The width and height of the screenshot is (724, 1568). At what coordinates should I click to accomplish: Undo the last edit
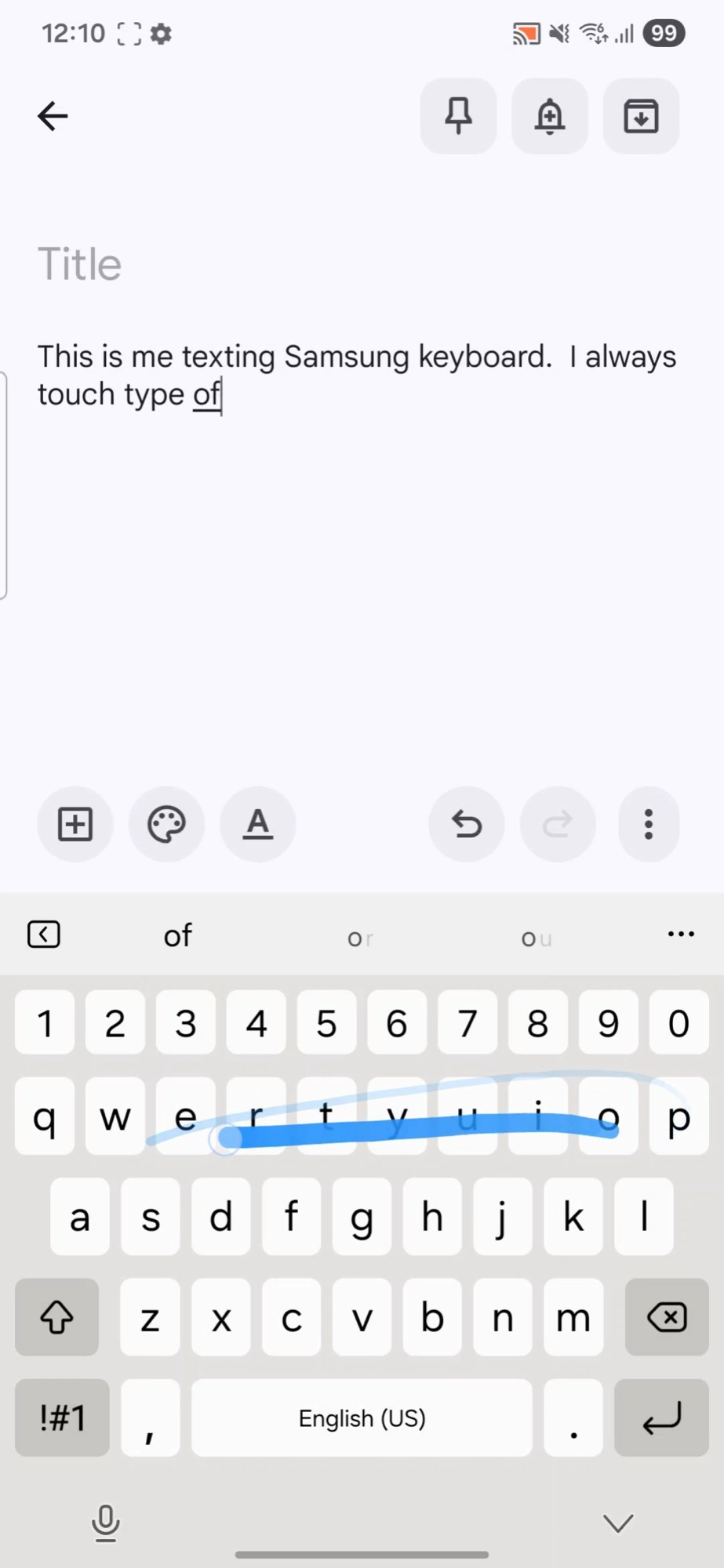[x=466, y=825]
